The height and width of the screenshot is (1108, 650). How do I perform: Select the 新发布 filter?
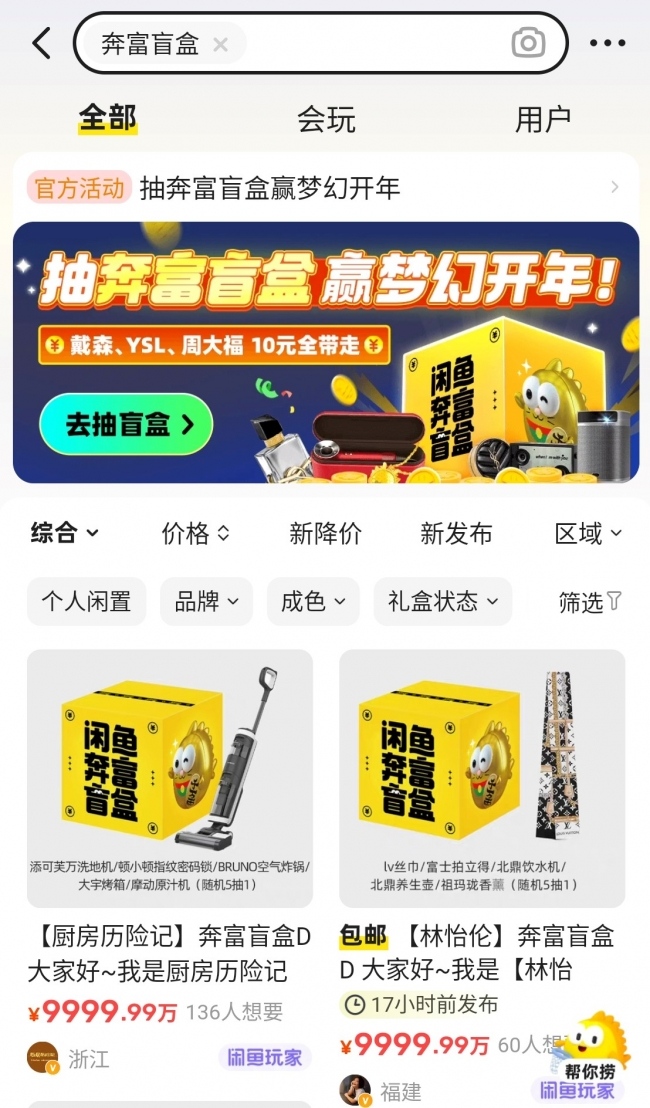tap(456, 533)
